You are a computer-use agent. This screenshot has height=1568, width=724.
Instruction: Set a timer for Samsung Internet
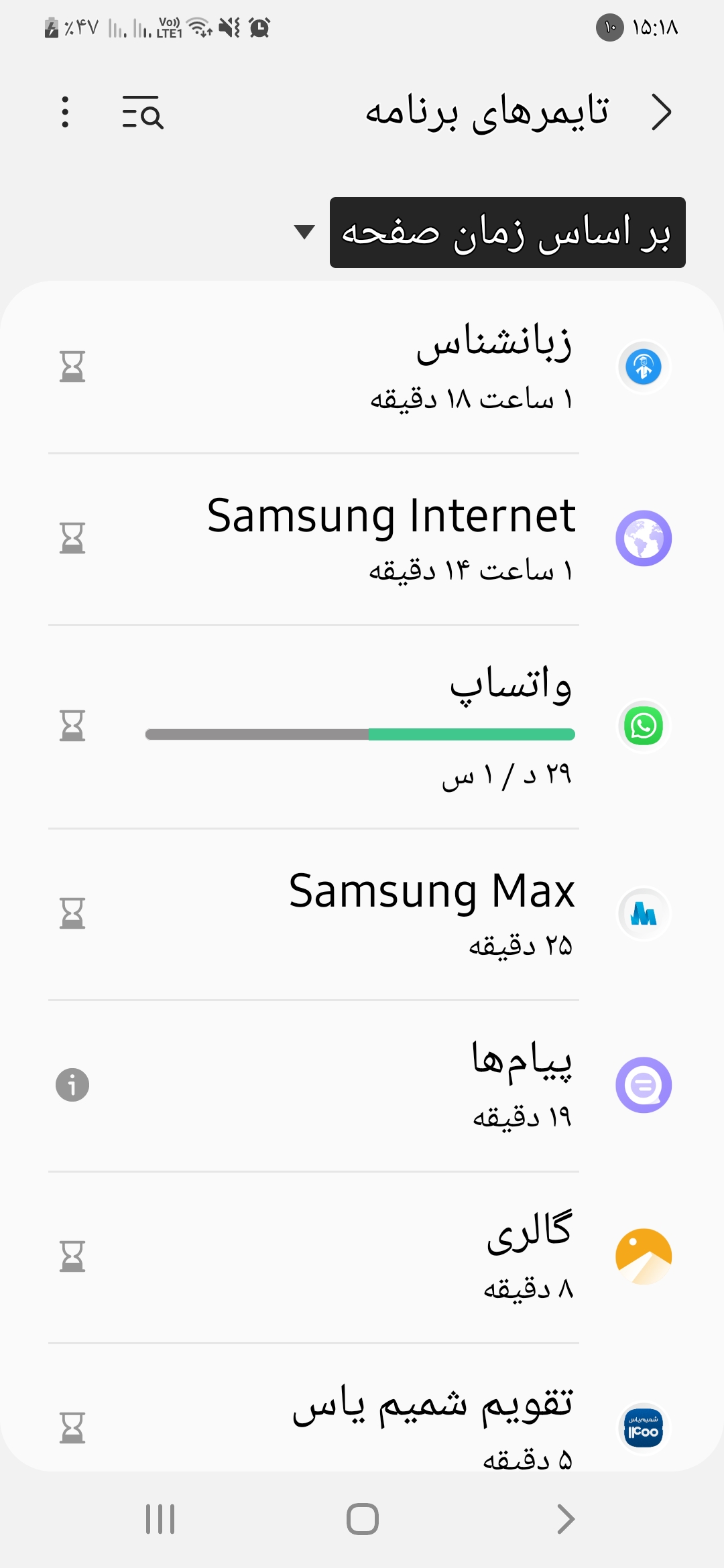[72, 538]
